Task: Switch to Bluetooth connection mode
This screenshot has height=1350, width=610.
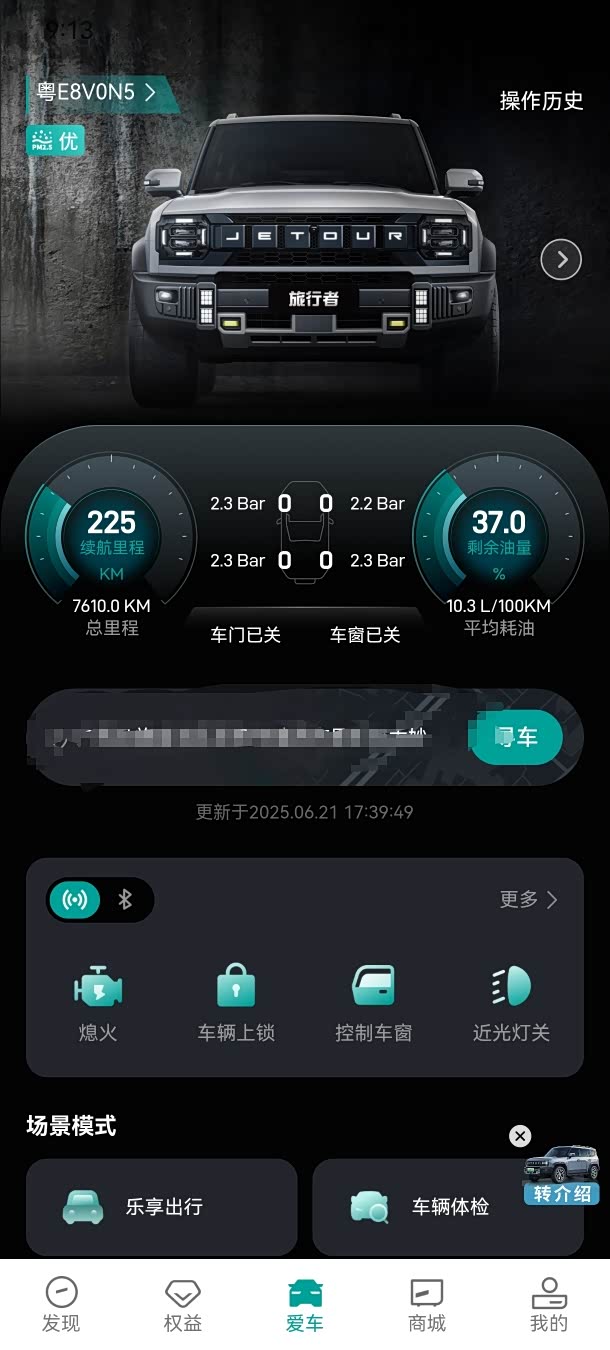Action: pos(126,900)
